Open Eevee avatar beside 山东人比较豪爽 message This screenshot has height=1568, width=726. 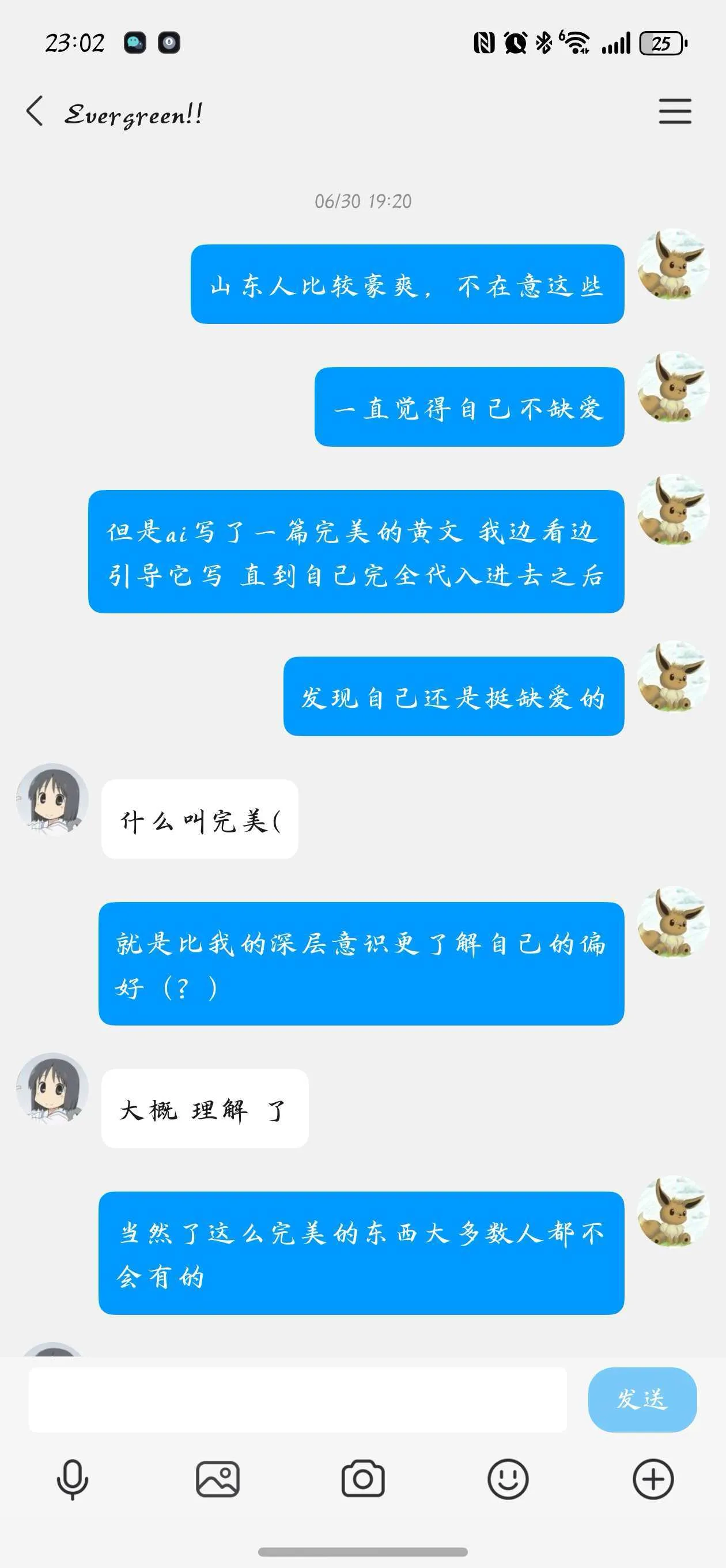coord(673,265)
